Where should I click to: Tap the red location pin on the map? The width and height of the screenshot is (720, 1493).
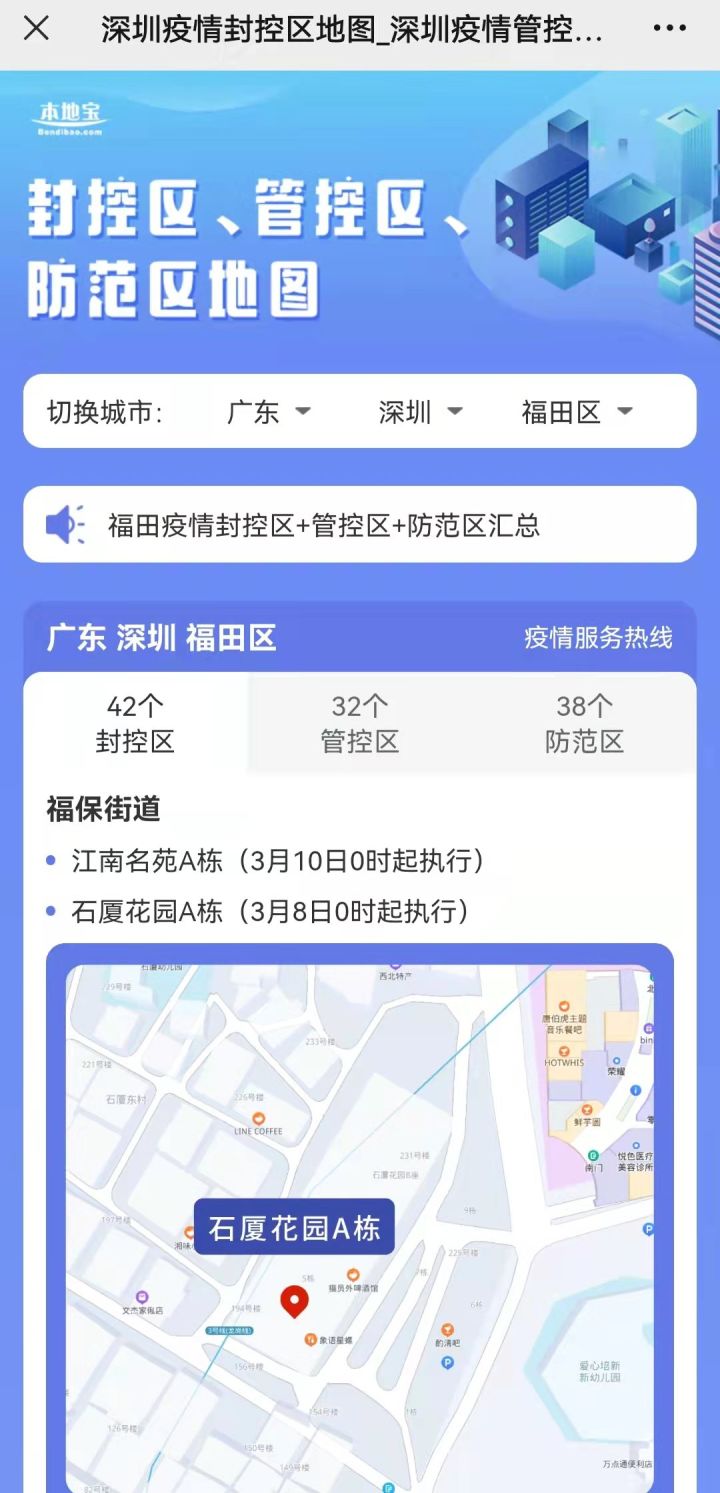pos(294,1301)
